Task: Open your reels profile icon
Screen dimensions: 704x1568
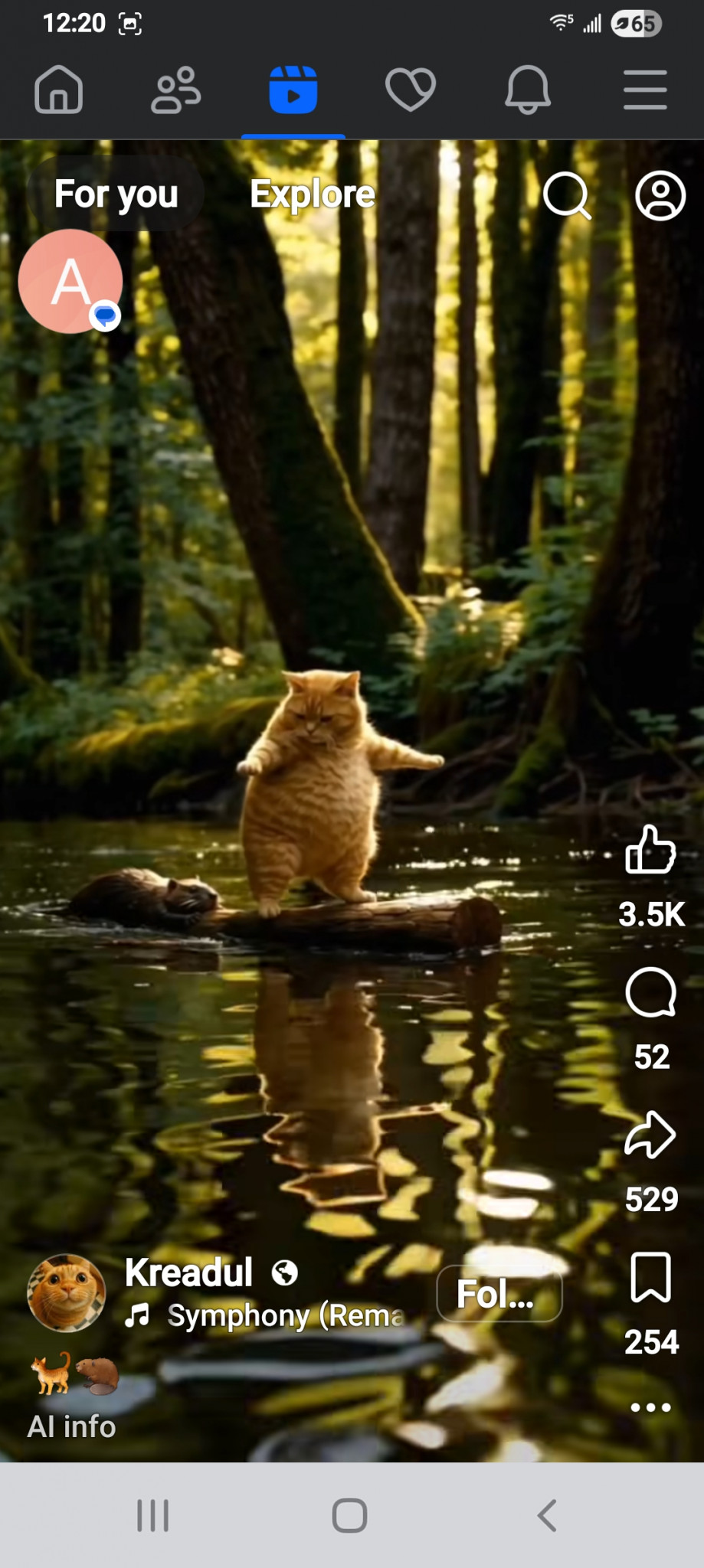Action: [660, 196]
